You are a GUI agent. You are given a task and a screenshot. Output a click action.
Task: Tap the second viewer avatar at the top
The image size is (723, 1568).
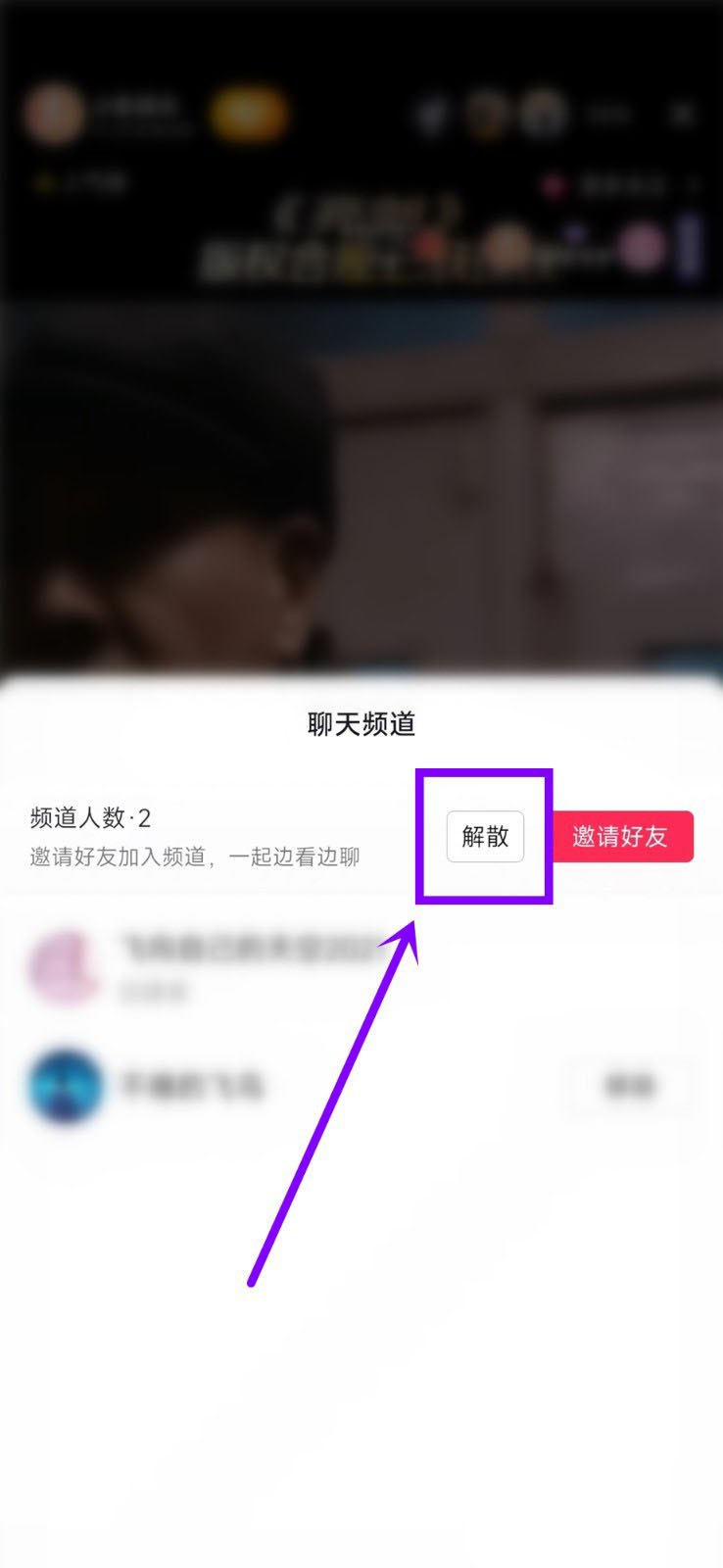546,114
